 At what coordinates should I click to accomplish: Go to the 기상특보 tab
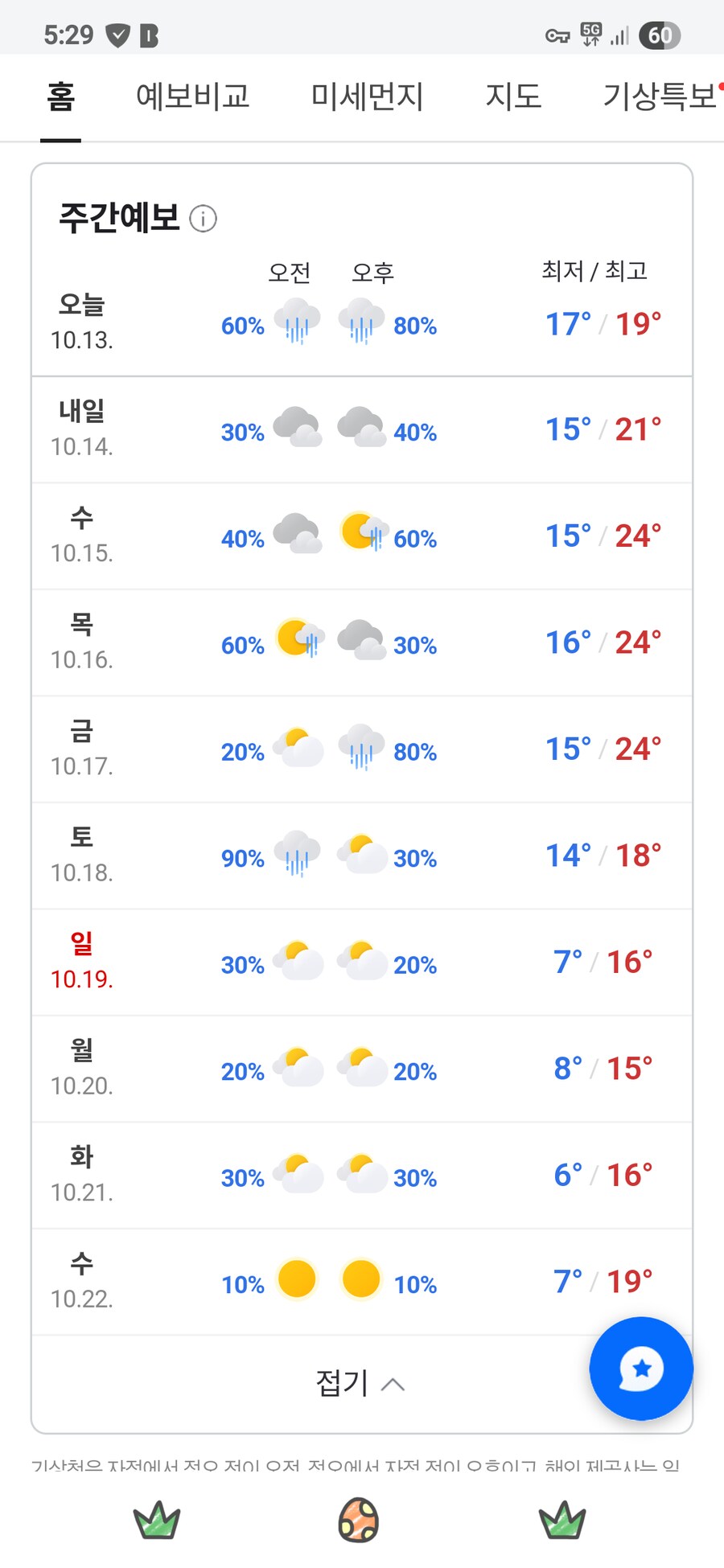660,97
